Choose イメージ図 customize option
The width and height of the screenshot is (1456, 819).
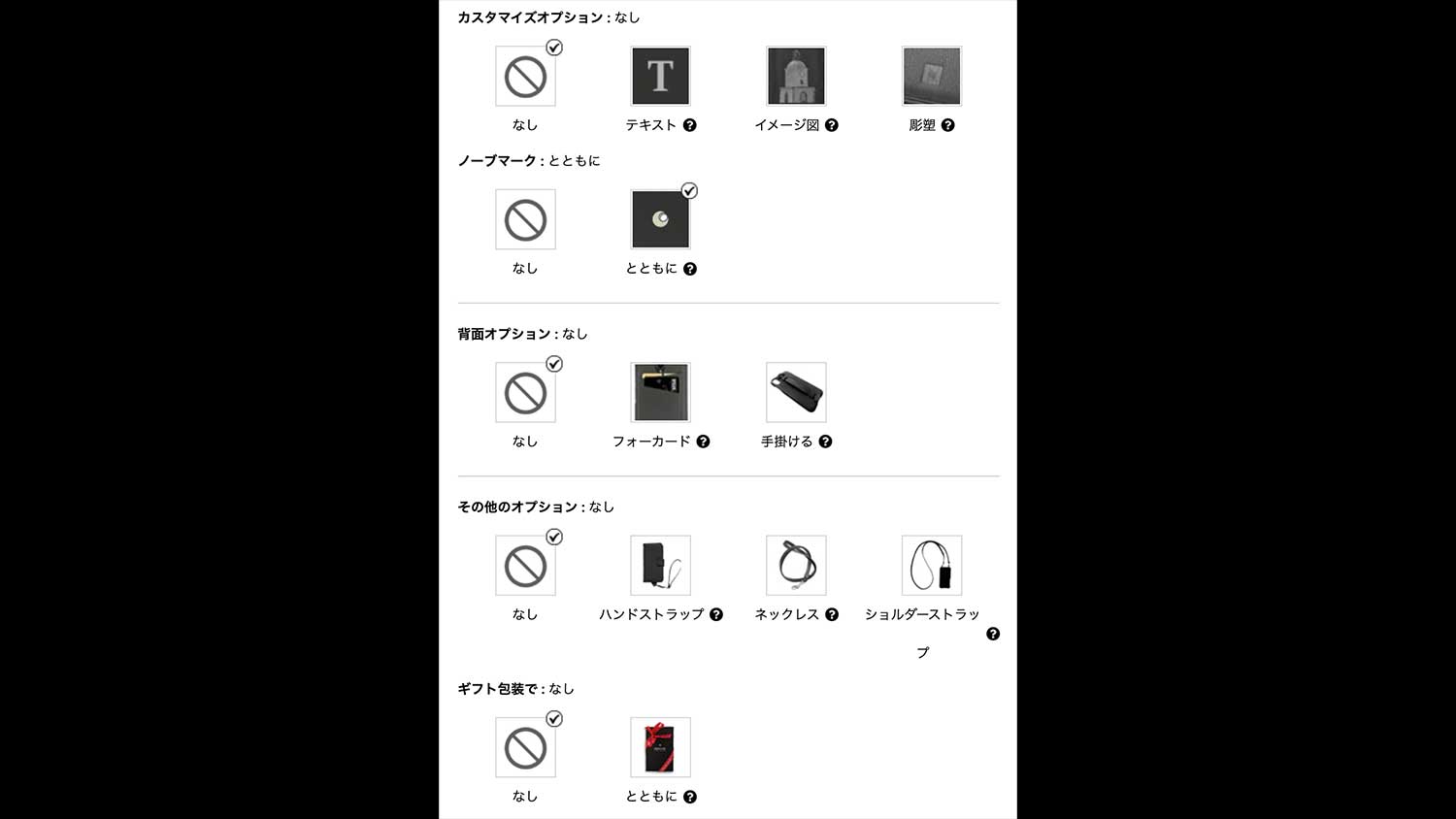[x=796, y=77]
